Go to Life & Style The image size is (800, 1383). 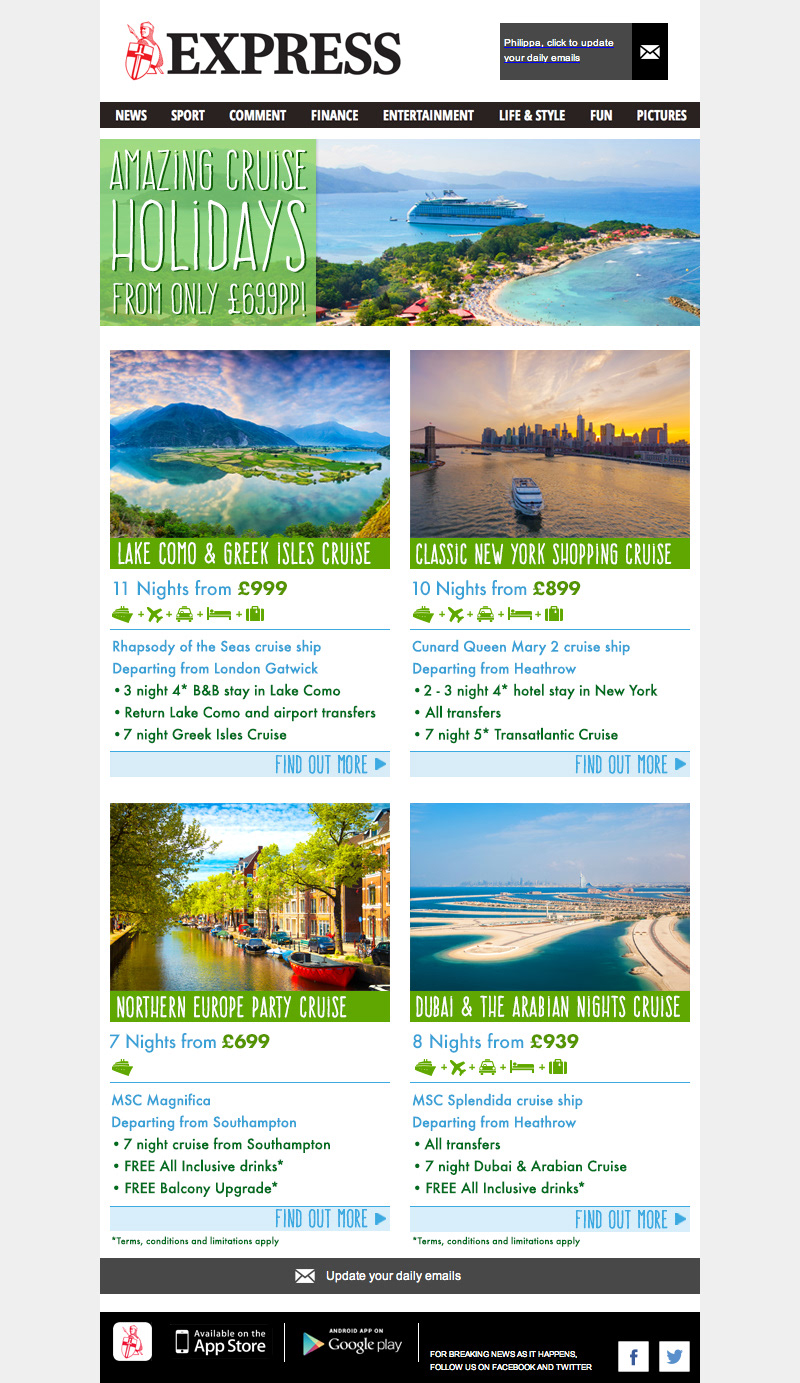pyautogui.click(x=532, y=115)
